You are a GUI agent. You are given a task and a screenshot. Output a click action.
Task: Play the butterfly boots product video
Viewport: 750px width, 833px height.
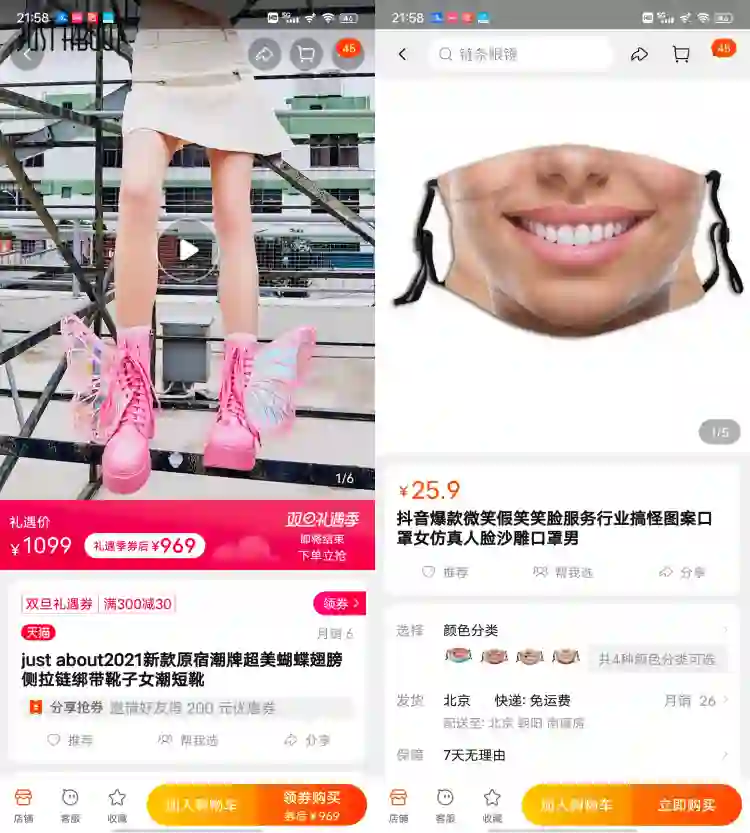click(187, 249)
